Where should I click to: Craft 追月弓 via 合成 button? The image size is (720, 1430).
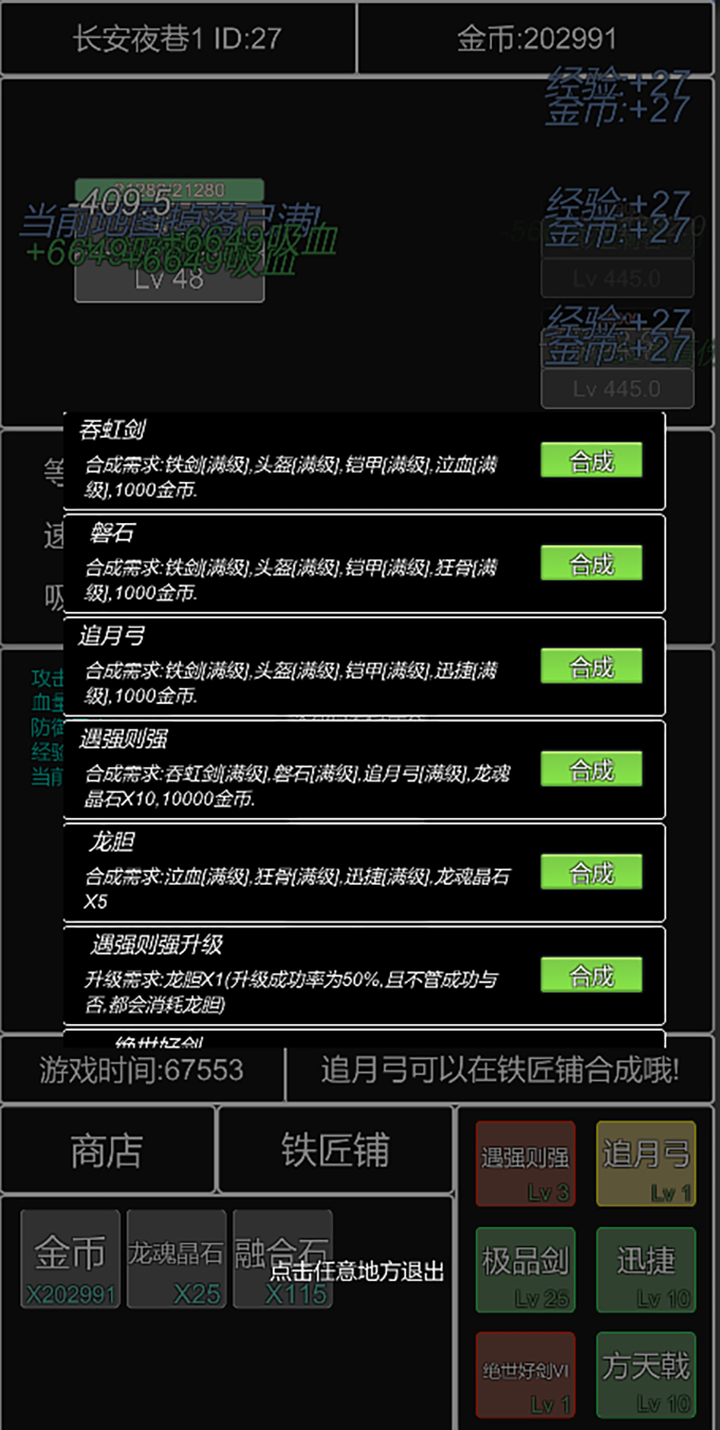591,667
